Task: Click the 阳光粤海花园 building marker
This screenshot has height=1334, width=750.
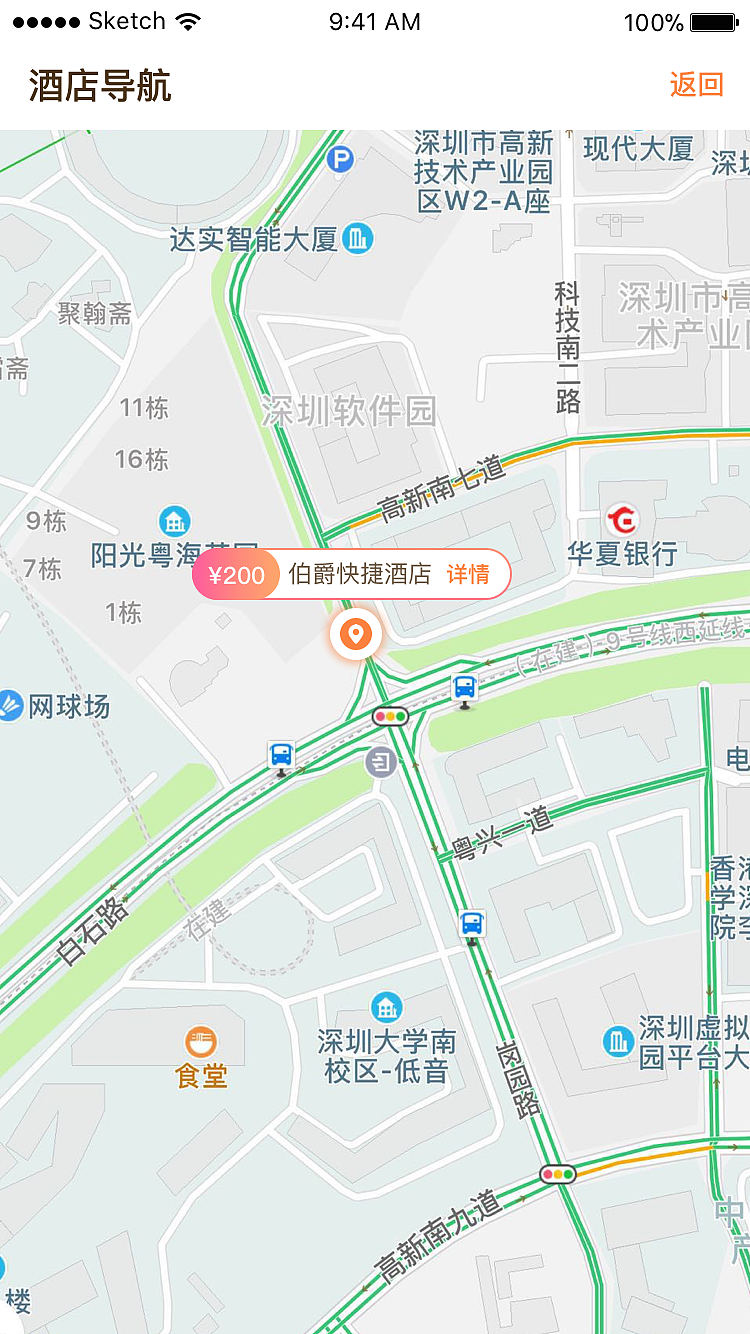Action: (175, 521)
